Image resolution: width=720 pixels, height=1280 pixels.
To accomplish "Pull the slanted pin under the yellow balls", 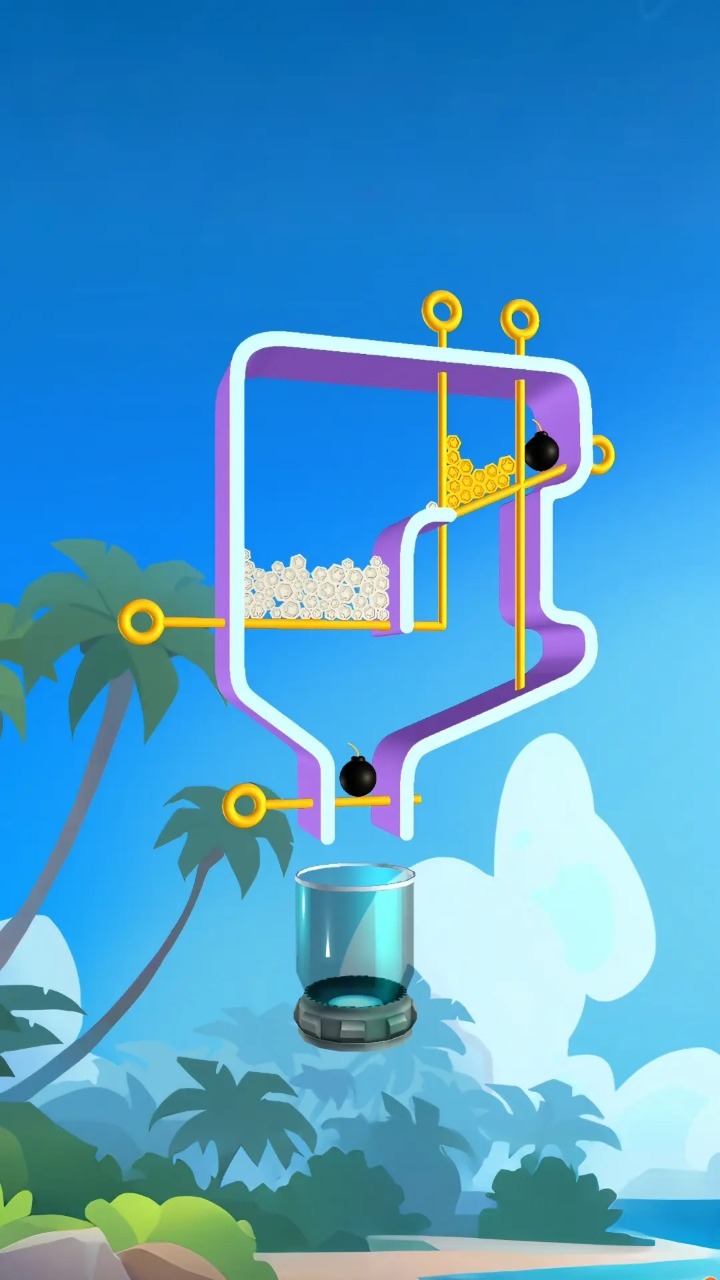I will [x=601, y=454].
